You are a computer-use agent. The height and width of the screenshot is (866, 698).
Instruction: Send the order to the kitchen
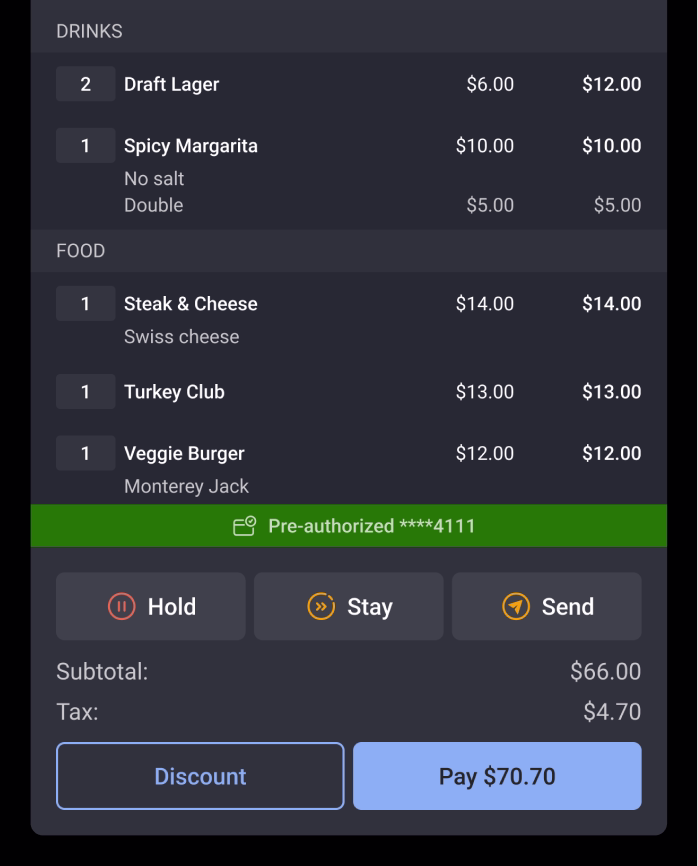click(546, 606)
